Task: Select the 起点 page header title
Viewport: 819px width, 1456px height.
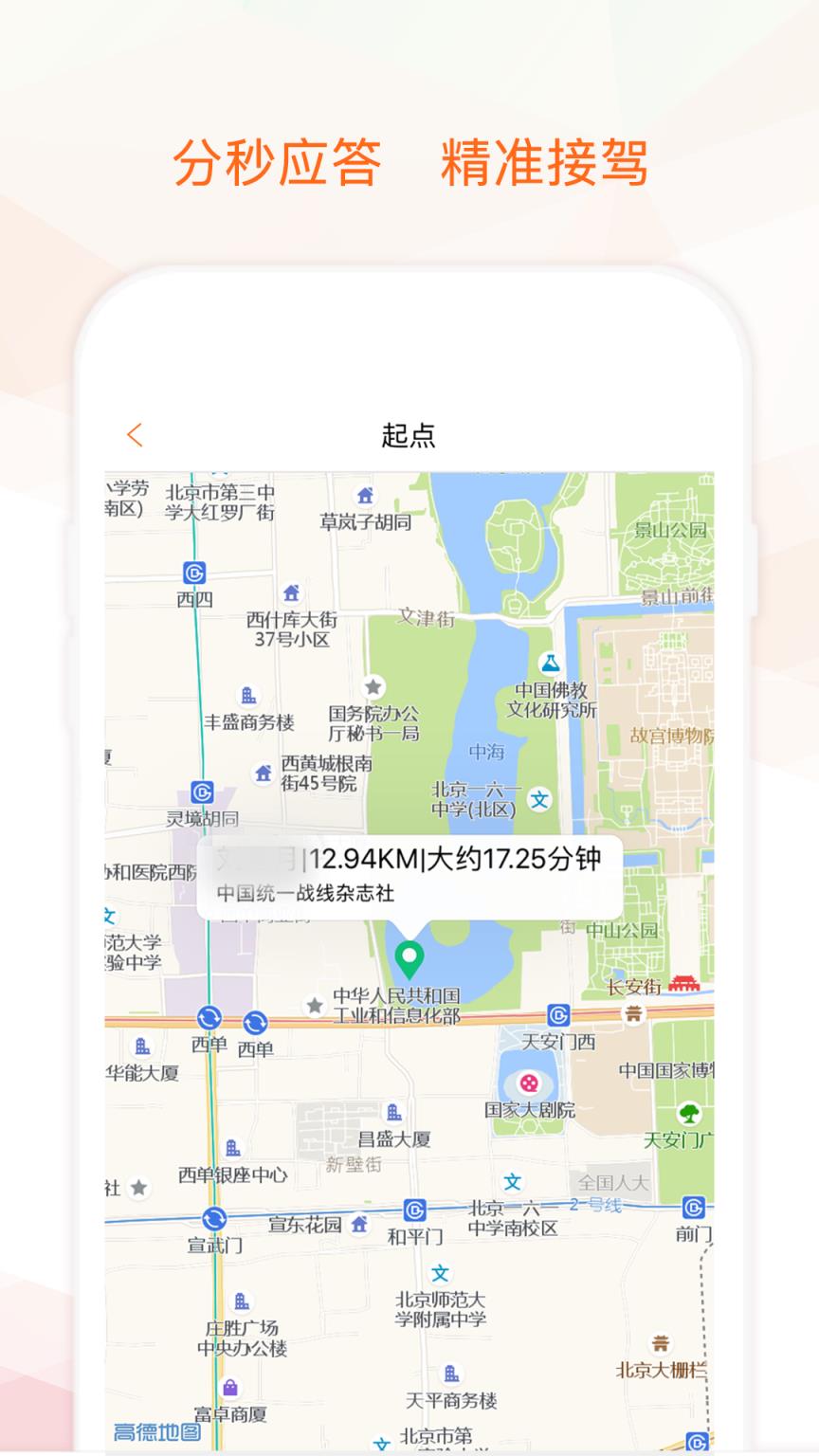Action: point(408,433)
